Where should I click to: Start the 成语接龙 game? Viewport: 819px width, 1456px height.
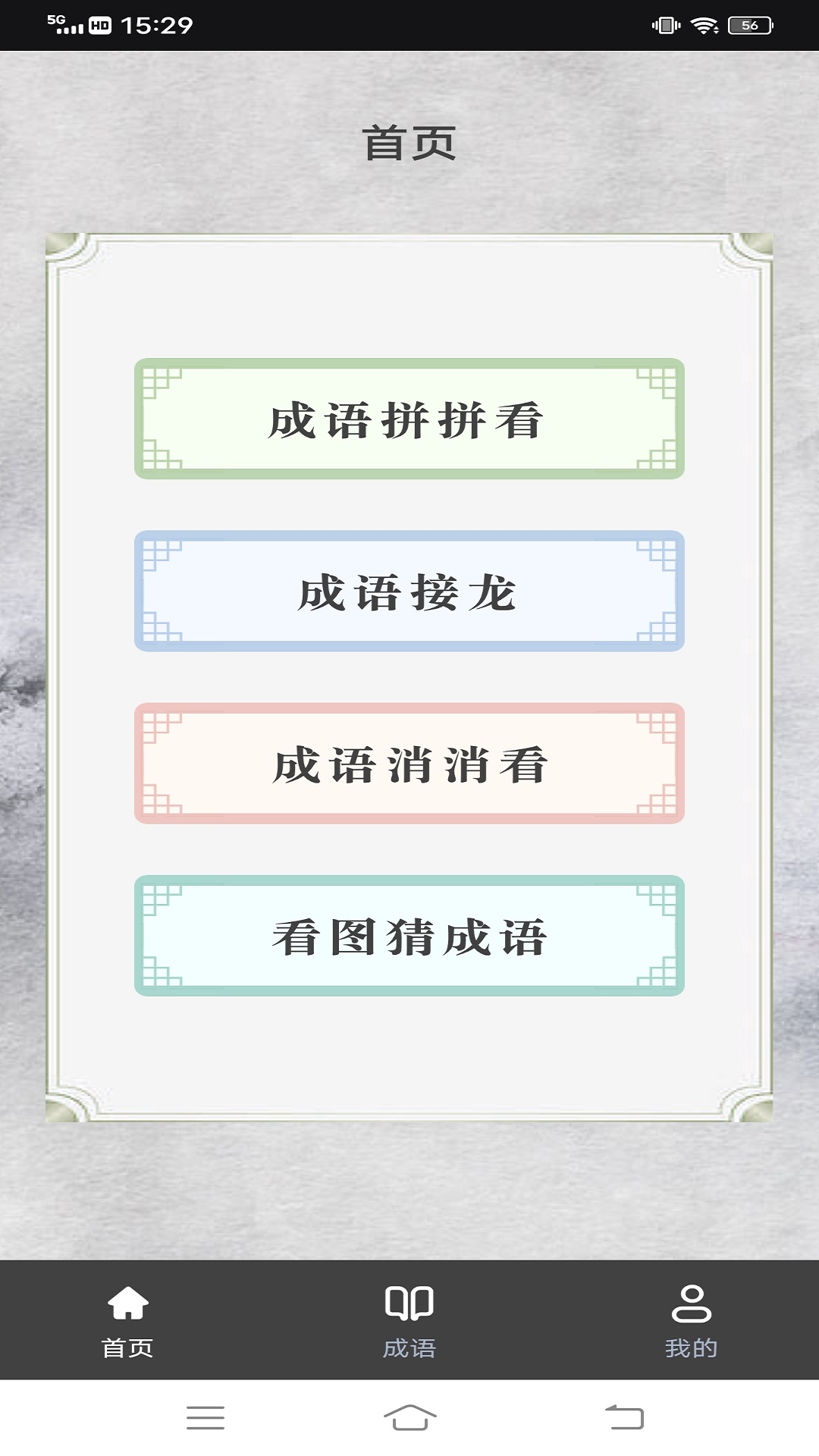click(x=409, y=591)
